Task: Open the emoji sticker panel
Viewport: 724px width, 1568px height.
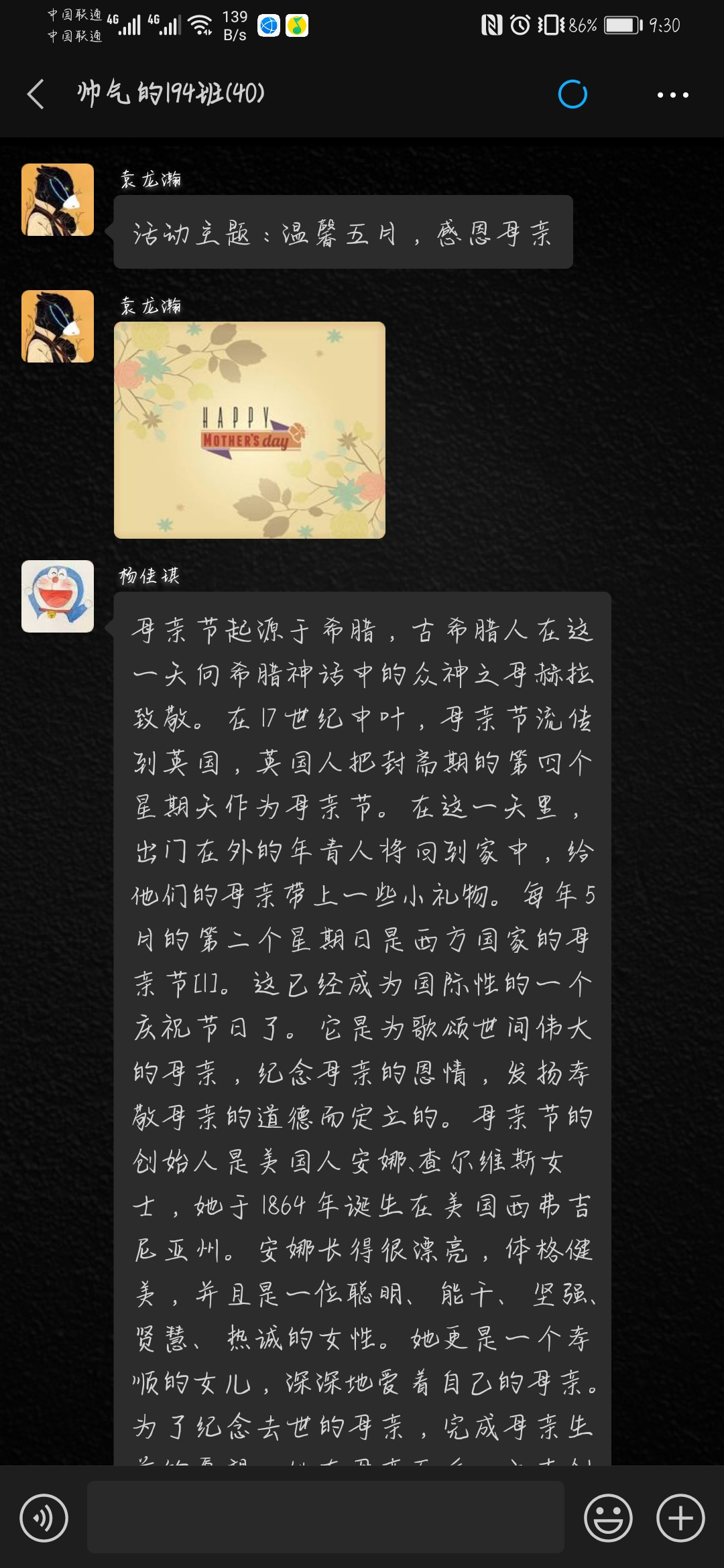Action: click(x=608, y=1518)
